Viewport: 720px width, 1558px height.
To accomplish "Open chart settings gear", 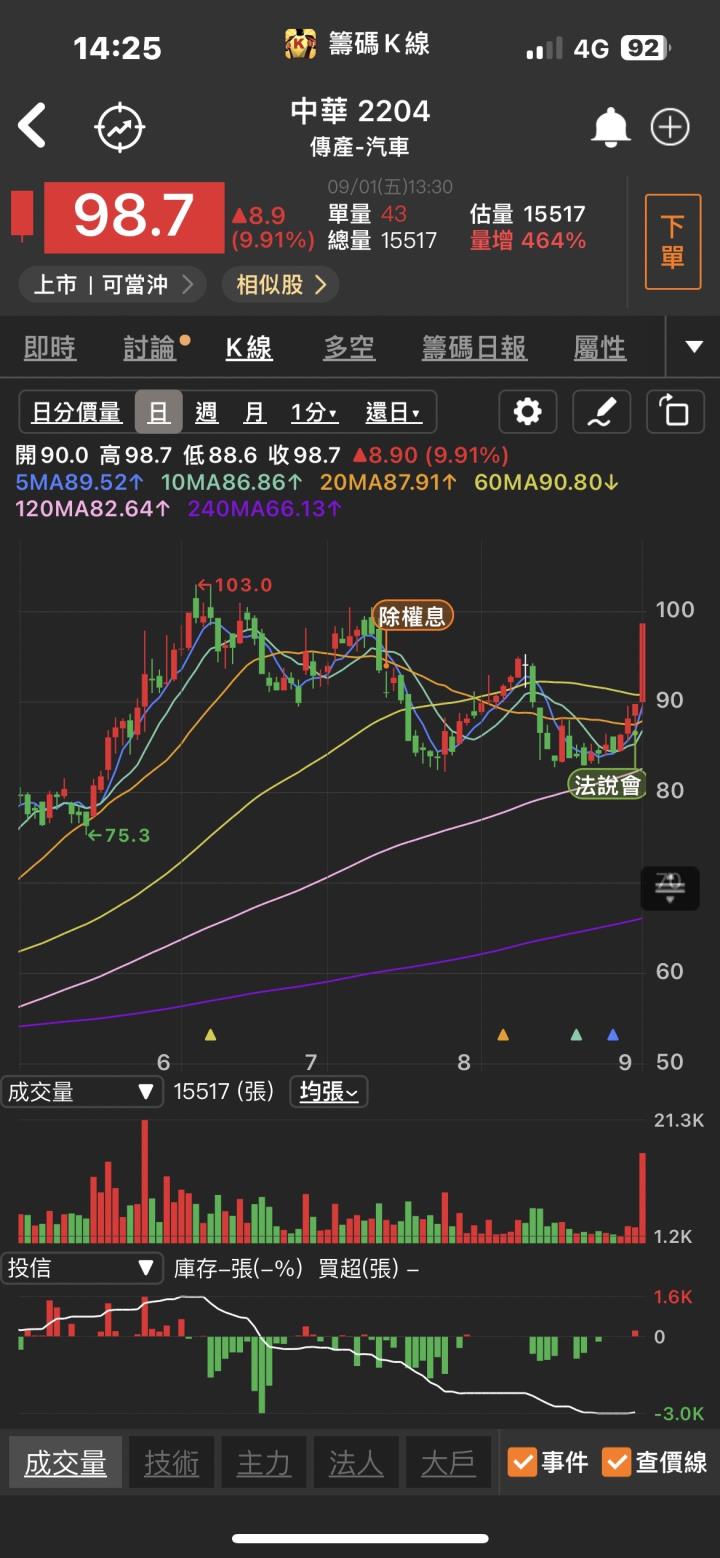I will tap(527, 412).
